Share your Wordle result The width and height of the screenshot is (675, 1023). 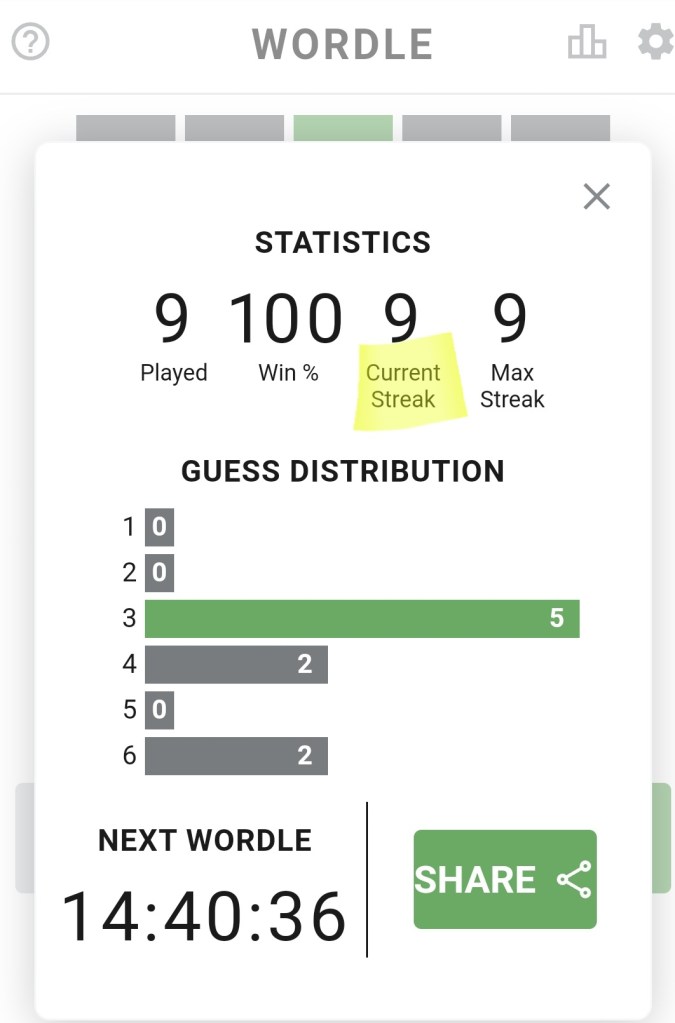pyautogui.click(x=505, y=879)
